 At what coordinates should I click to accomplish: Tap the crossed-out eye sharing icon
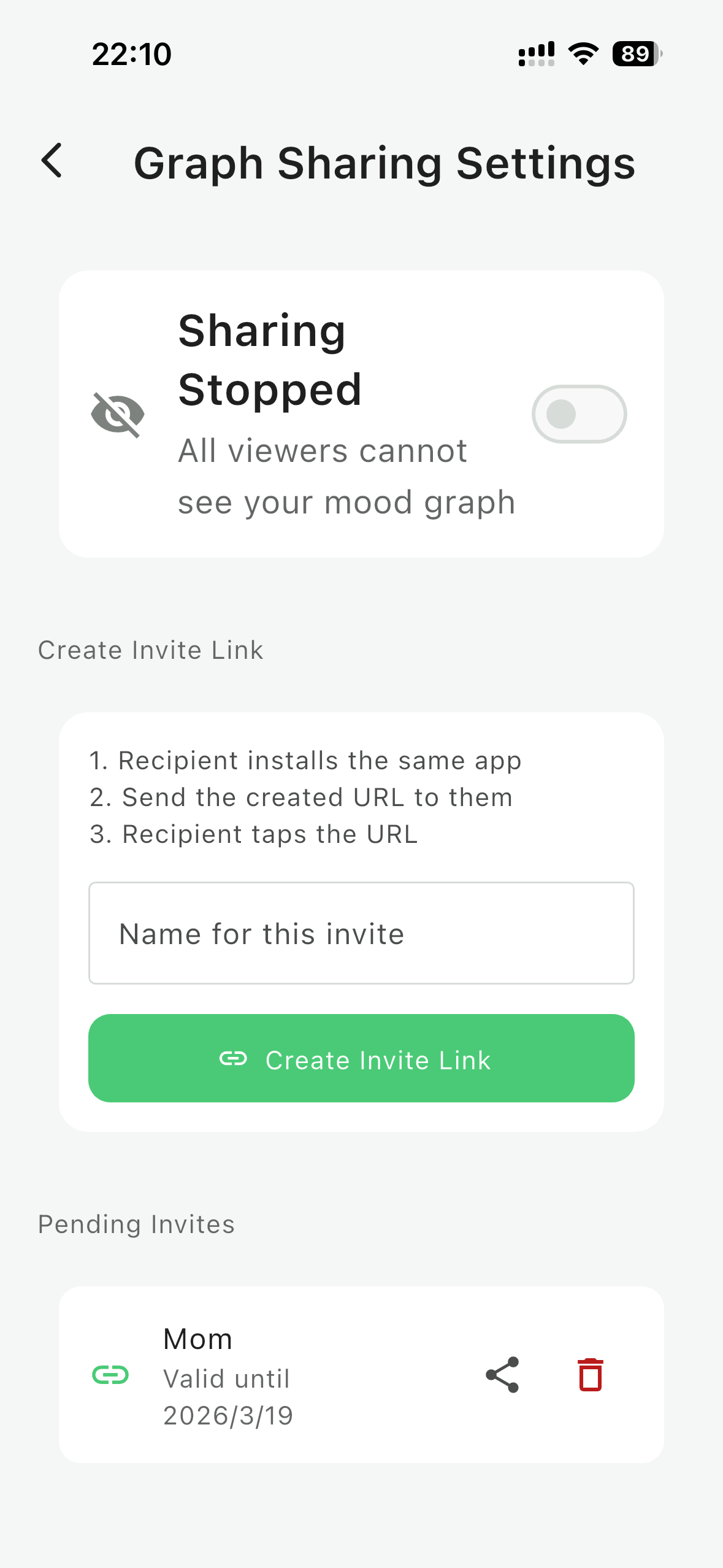pos(117,415)
